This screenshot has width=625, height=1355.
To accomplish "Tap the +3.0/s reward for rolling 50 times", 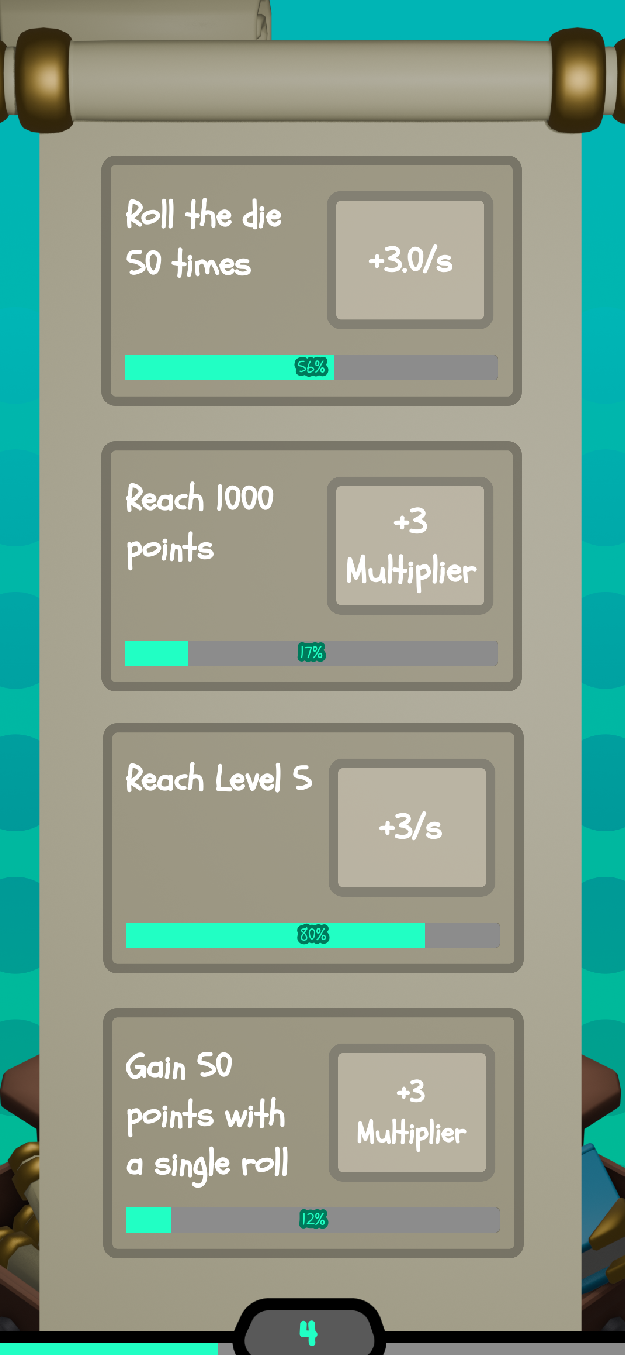I will (x=410, y=260).
